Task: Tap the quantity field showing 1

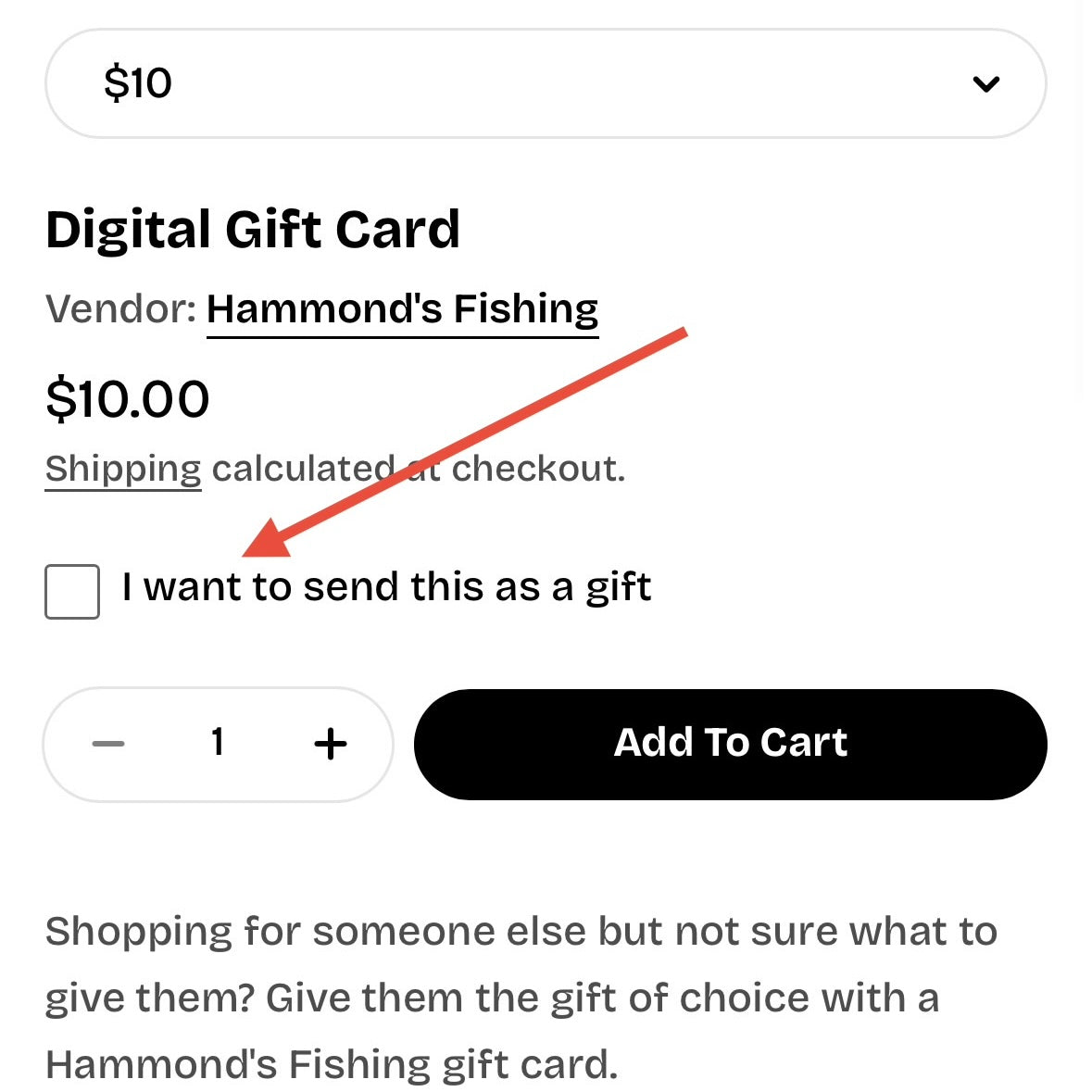Action: coord(218,743)
